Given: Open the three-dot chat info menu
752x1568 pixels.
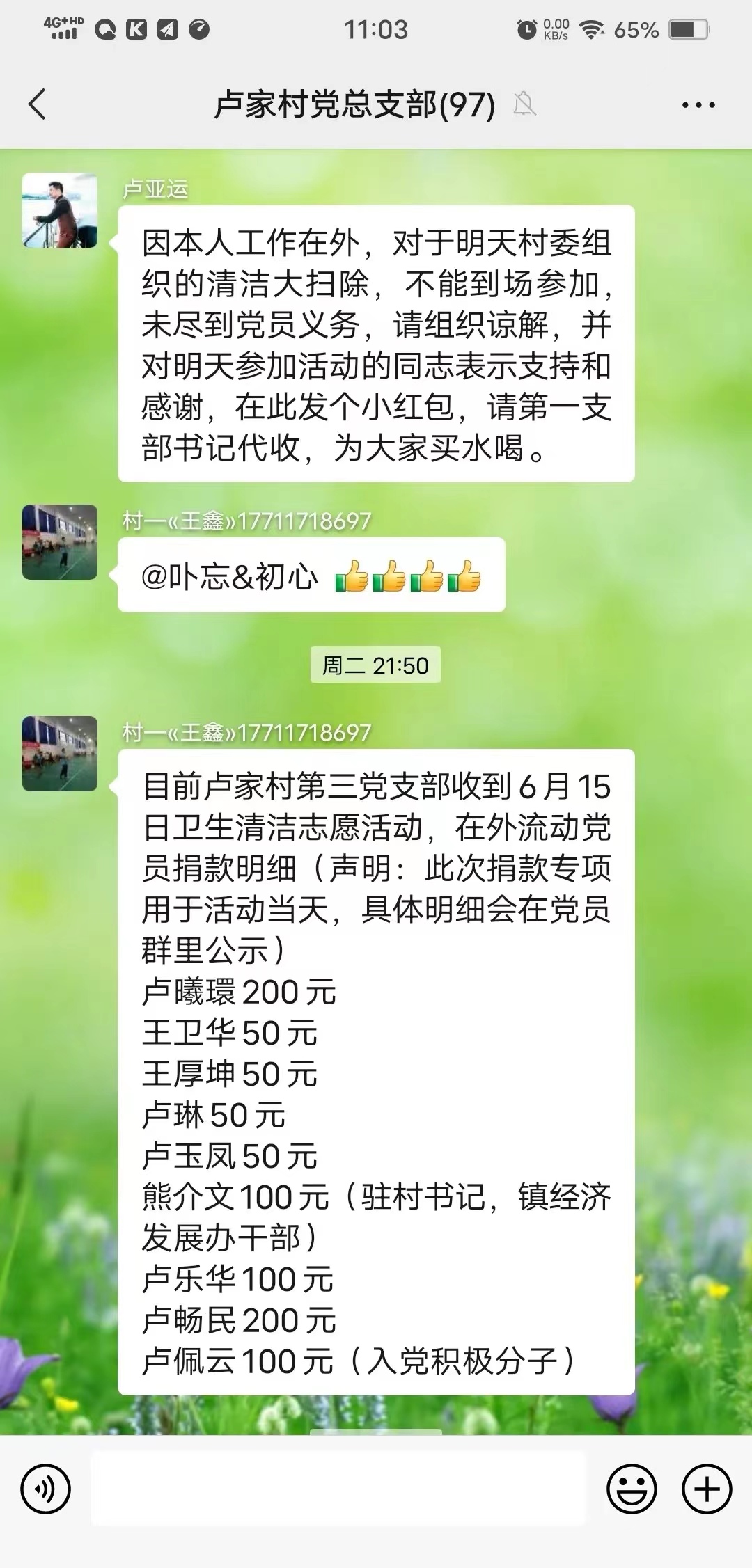Looking at the screenshot, I should (698, 105).
